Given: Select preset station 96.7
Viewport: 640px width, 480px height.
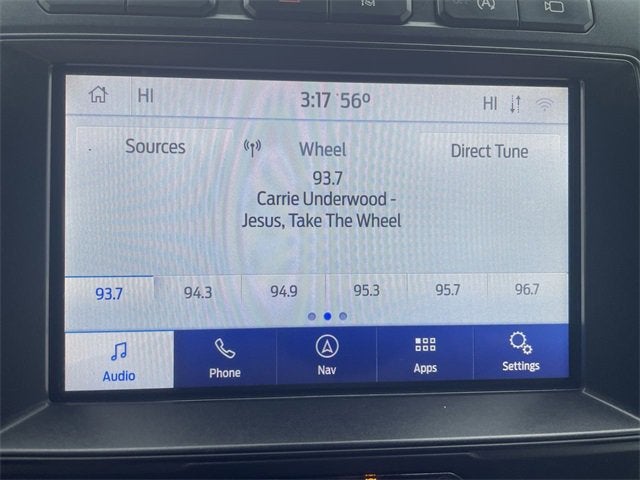Looking at the screenshot, I should pyautogui.click(x=526, y=289).
